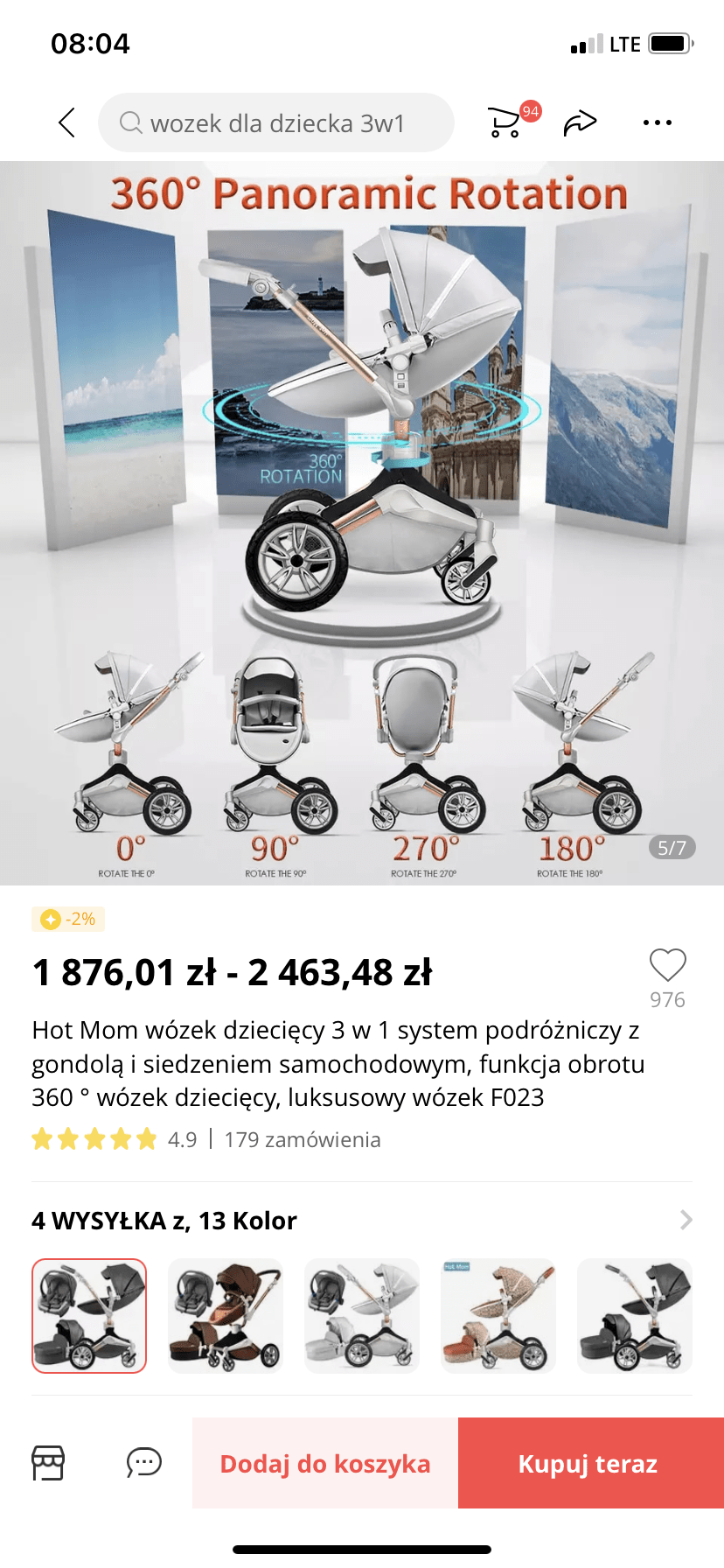This screenshot has height=1568, width=724.
Task: Choose the brown stroller color variant
Action: (226, 1315)
